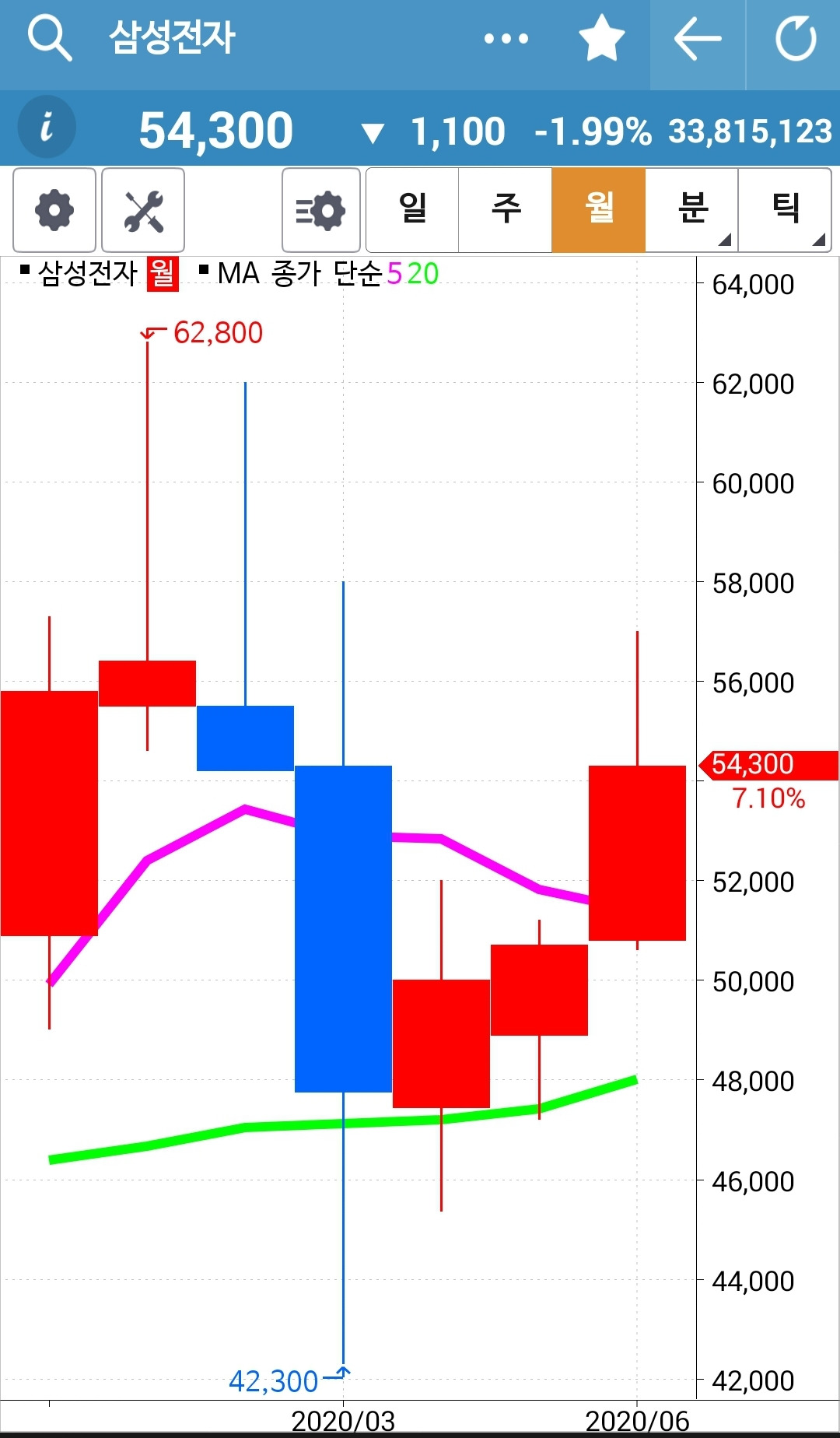Open chart settings gear
Screen dimensions: 840x1438
tap(54, 210)
